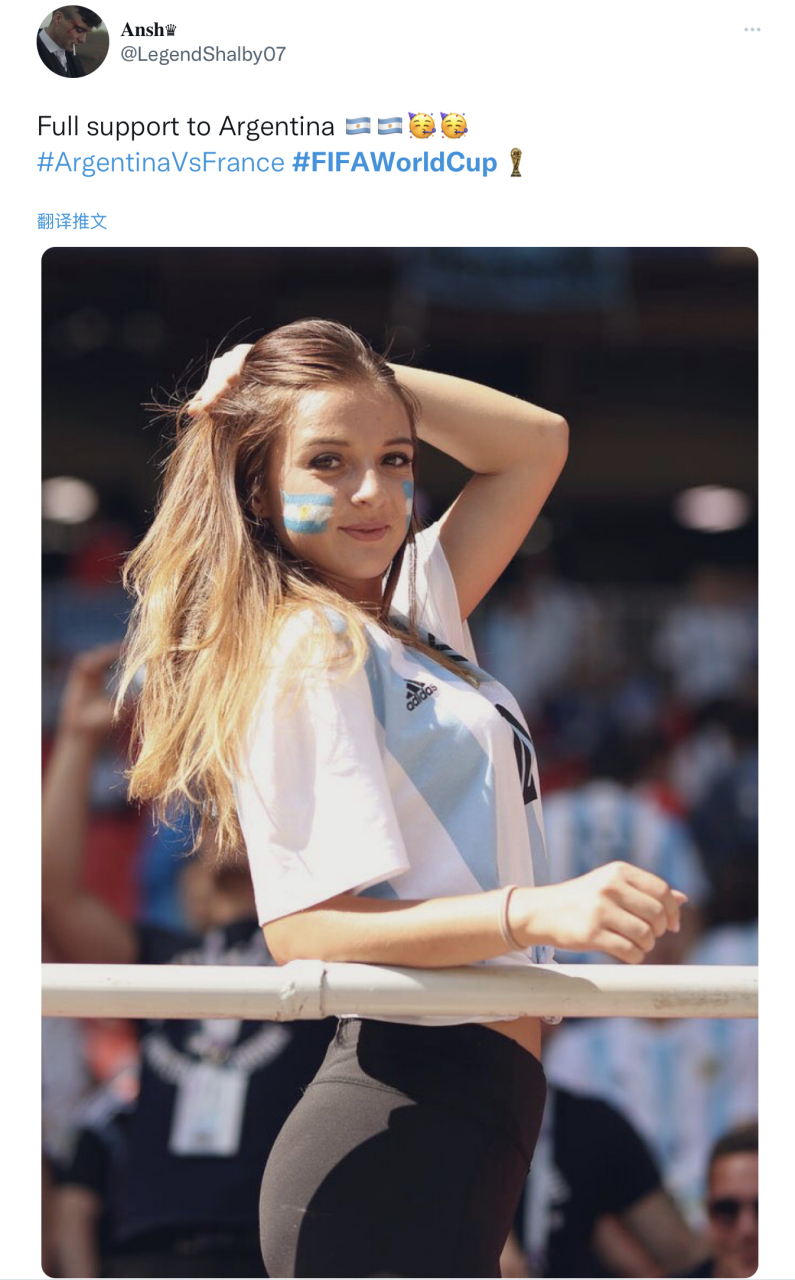
Task: Open the #FIFAWorldCup hashtag
Action: 394,163
